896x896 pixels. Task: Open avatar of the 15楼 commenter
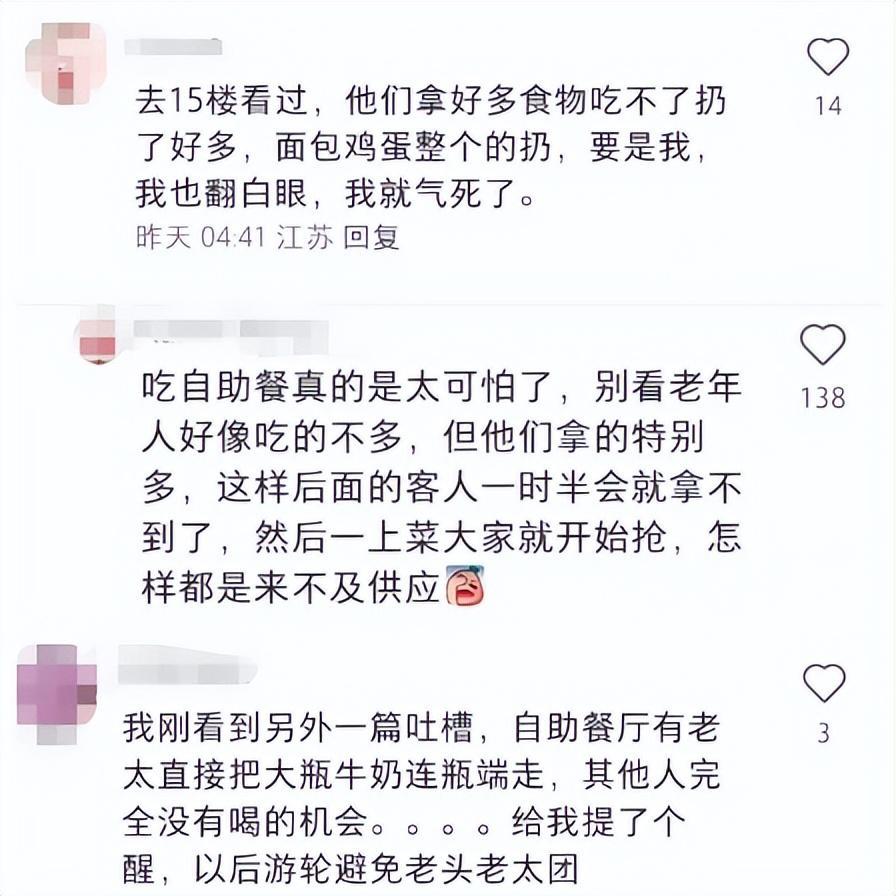coord(65,63)
